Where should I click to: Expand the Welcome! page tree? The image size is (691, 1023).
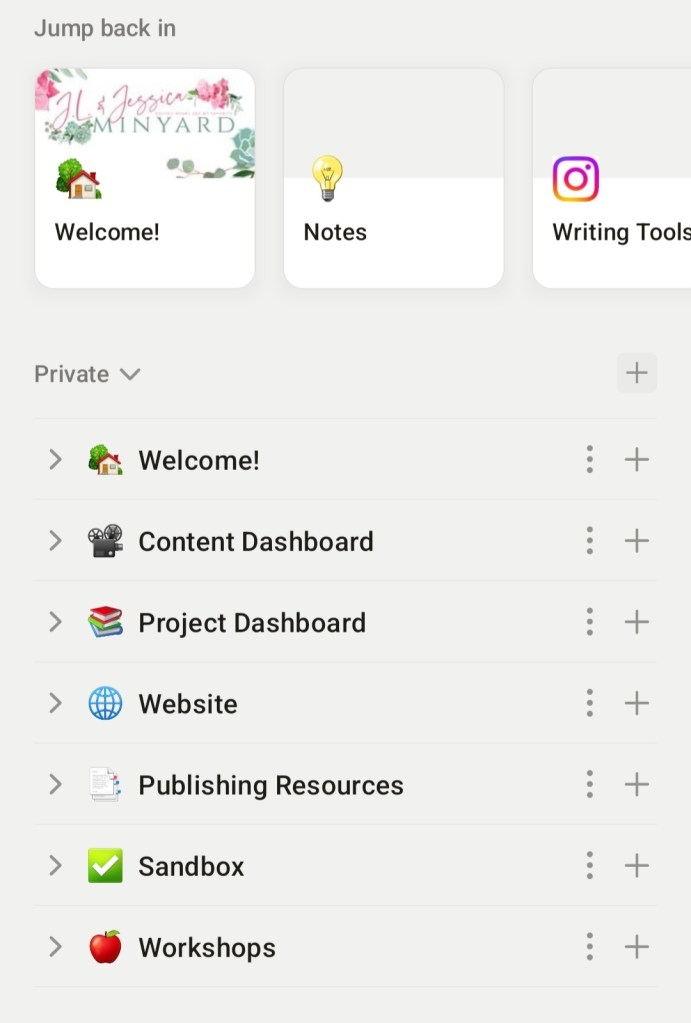[55, 460]
